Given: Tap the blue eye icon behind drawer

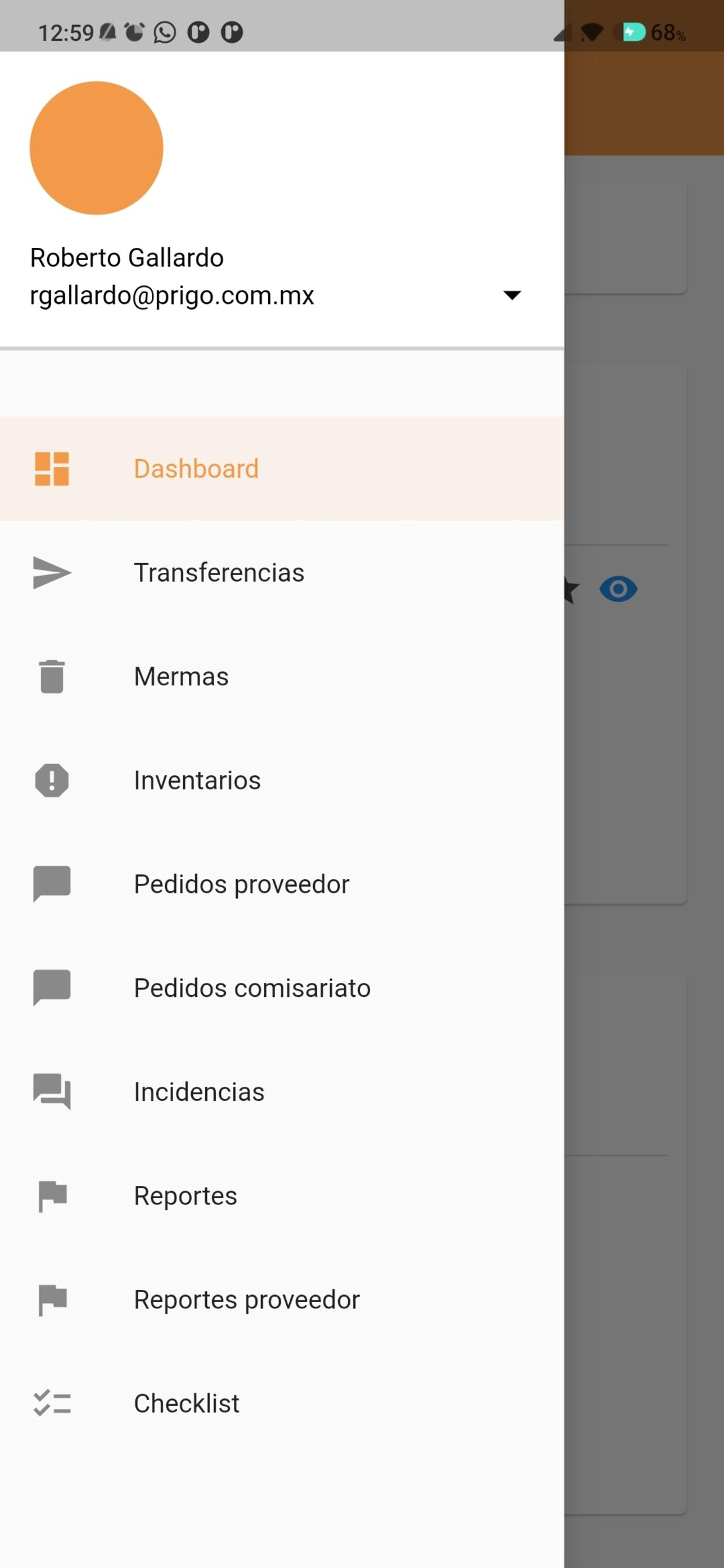Looking at the screenshot, I should tap(618, 589).
